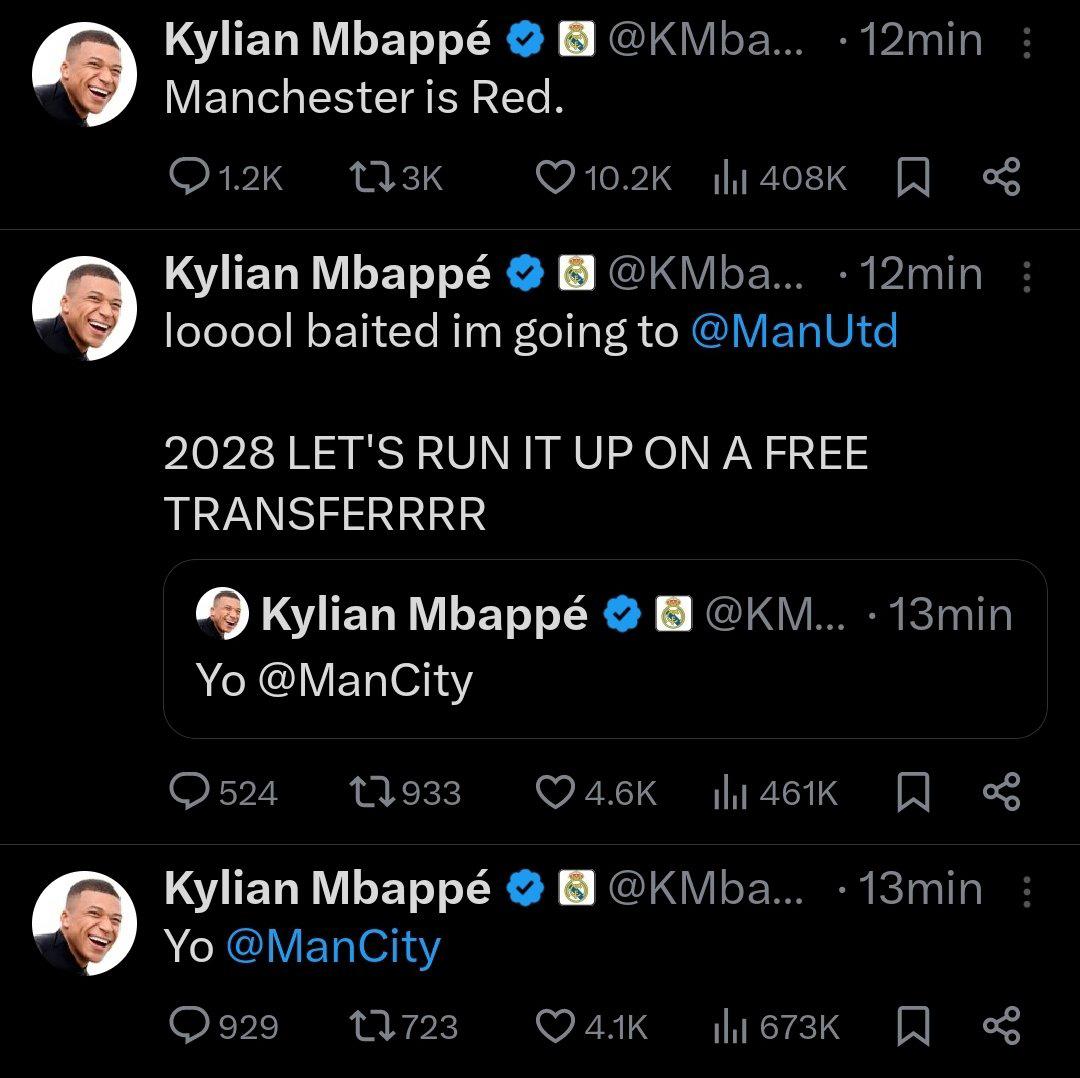Open the @ManUtd mention link
Screen dimensions: 1080x1078
pos(794,332)
